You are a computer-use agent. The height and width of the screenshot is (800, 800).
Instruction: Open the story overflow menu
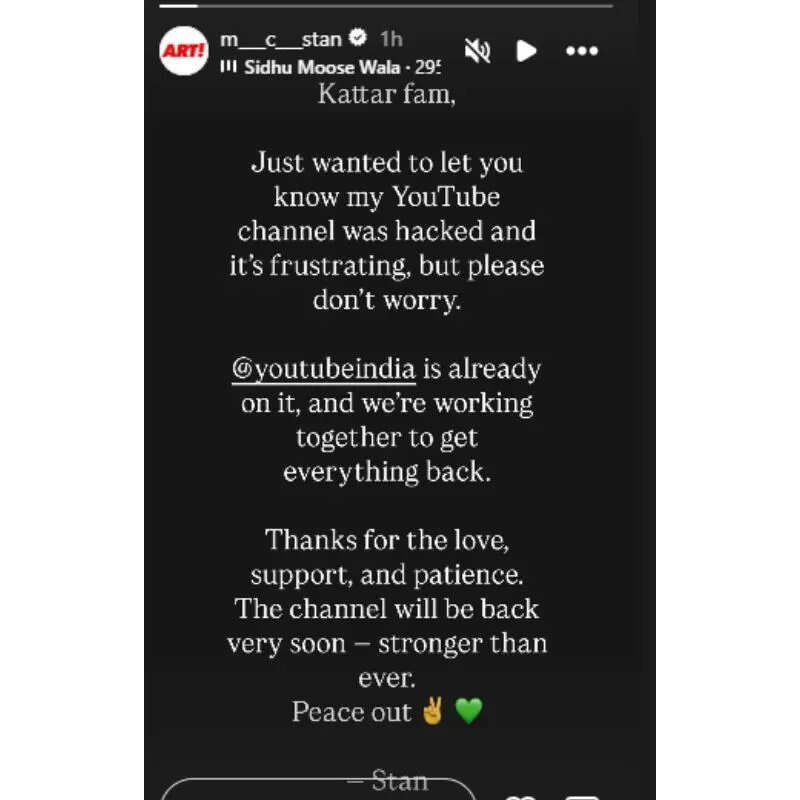(x=582, y=51)
